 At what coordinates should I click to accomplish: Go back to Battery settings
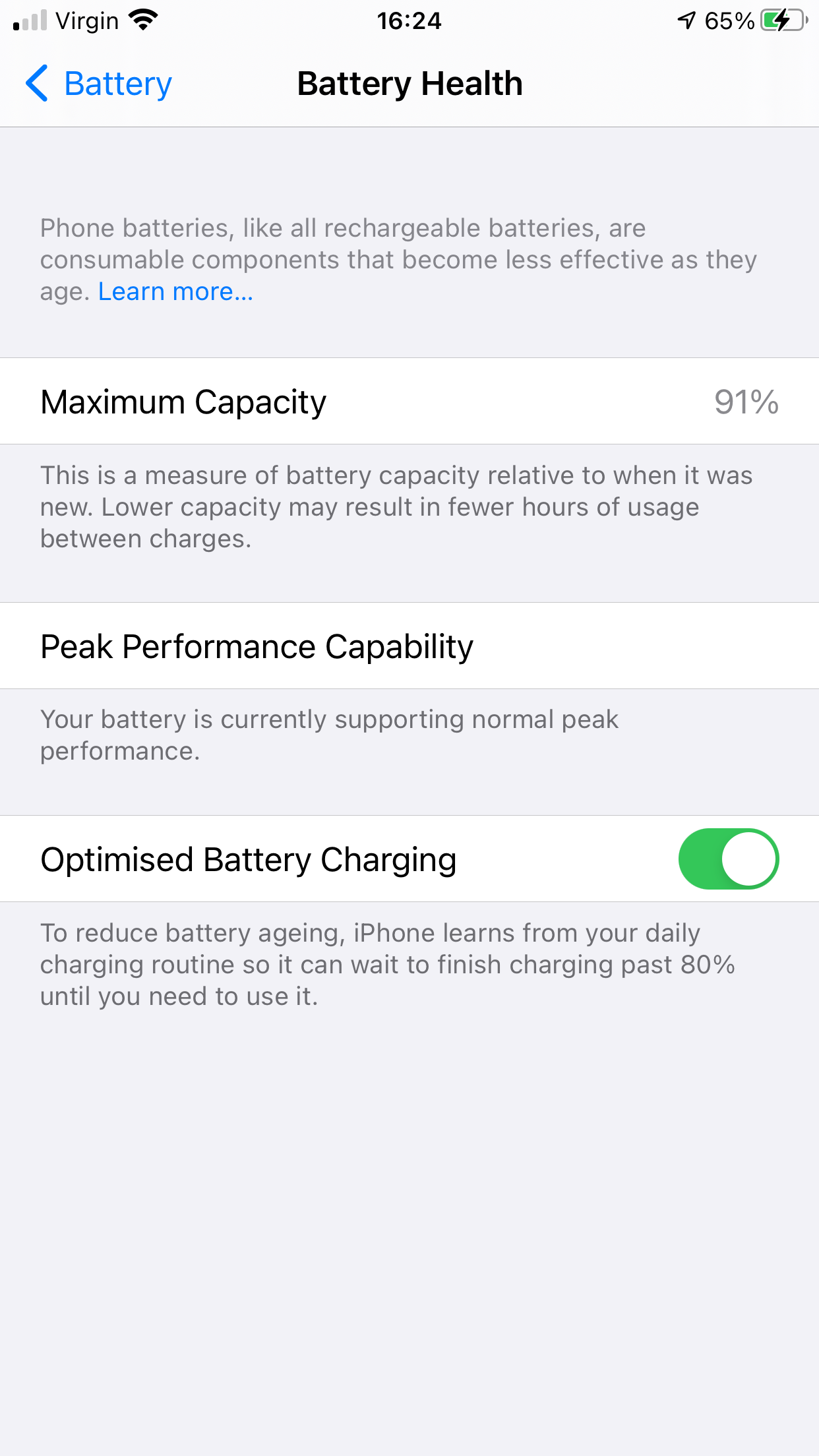tap(99, 84)
